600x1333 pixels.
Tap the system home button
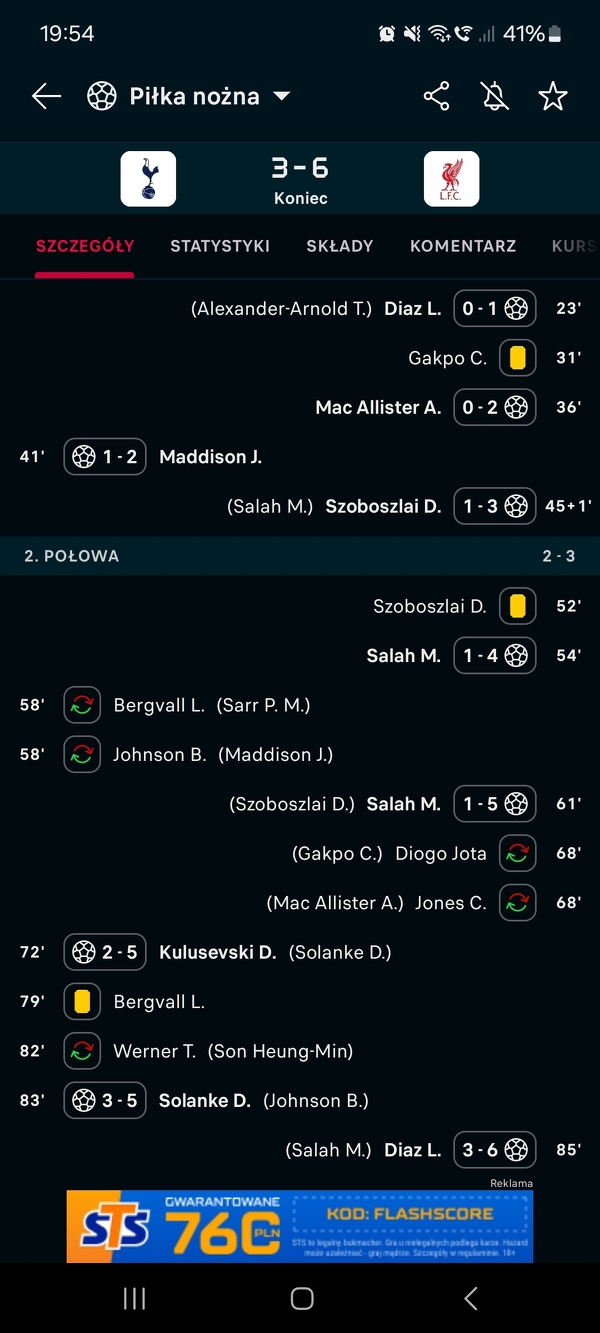pos(301,1298)
